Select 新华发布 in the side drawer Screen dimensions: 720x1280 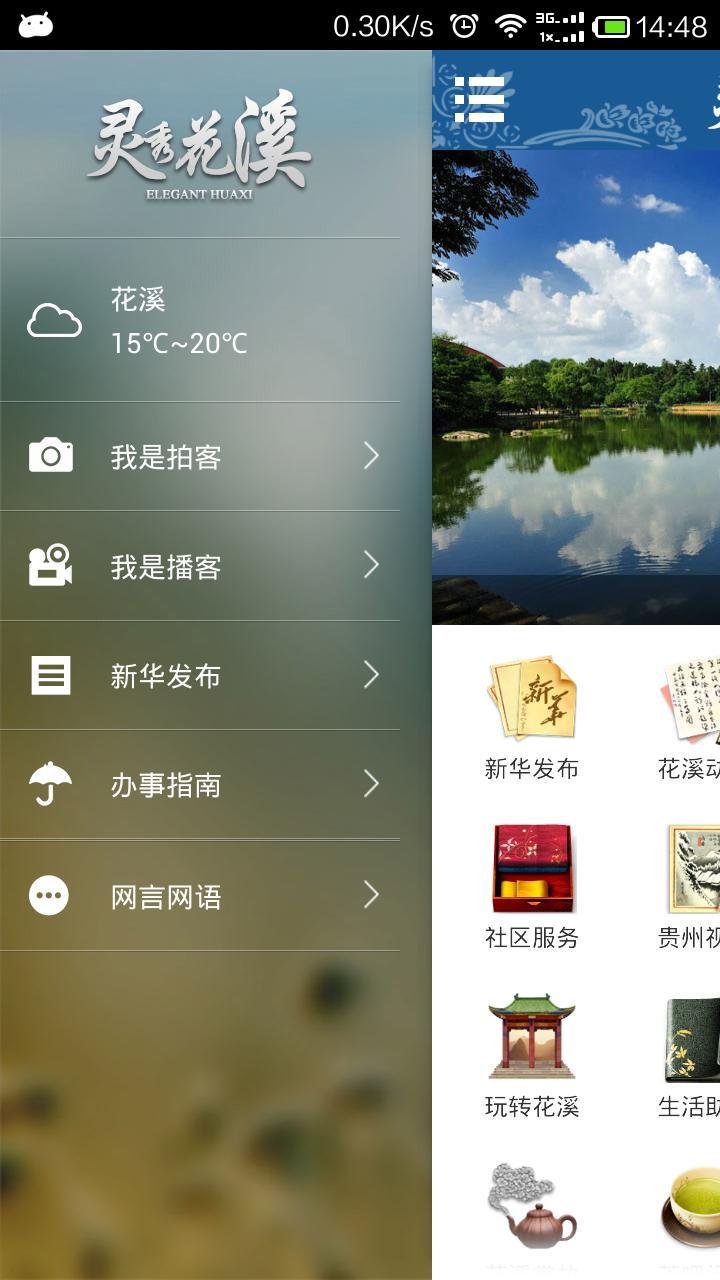tap(200, 676)
